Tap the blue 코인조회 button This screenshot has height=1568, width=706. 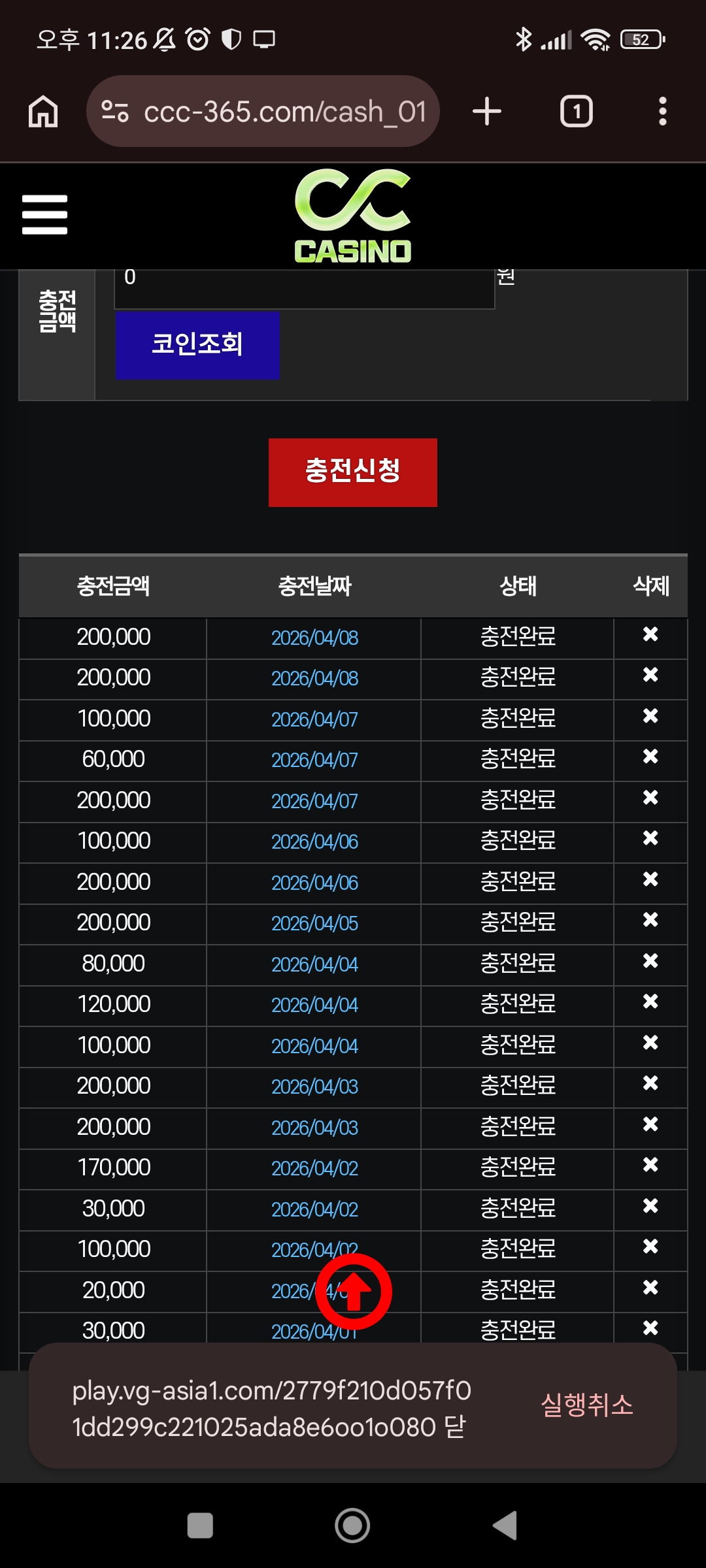(197, 345)
